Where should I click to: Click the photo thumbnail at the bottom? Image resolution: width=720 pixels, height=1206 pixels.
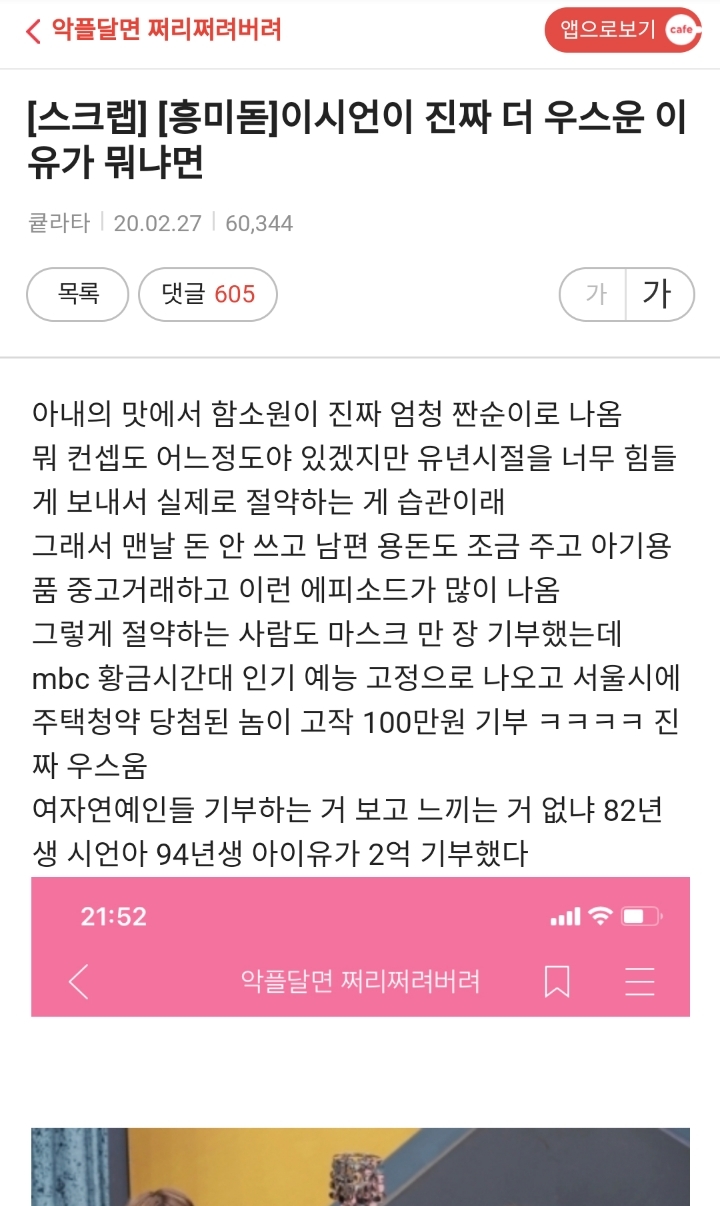(x=360, y=1165)
